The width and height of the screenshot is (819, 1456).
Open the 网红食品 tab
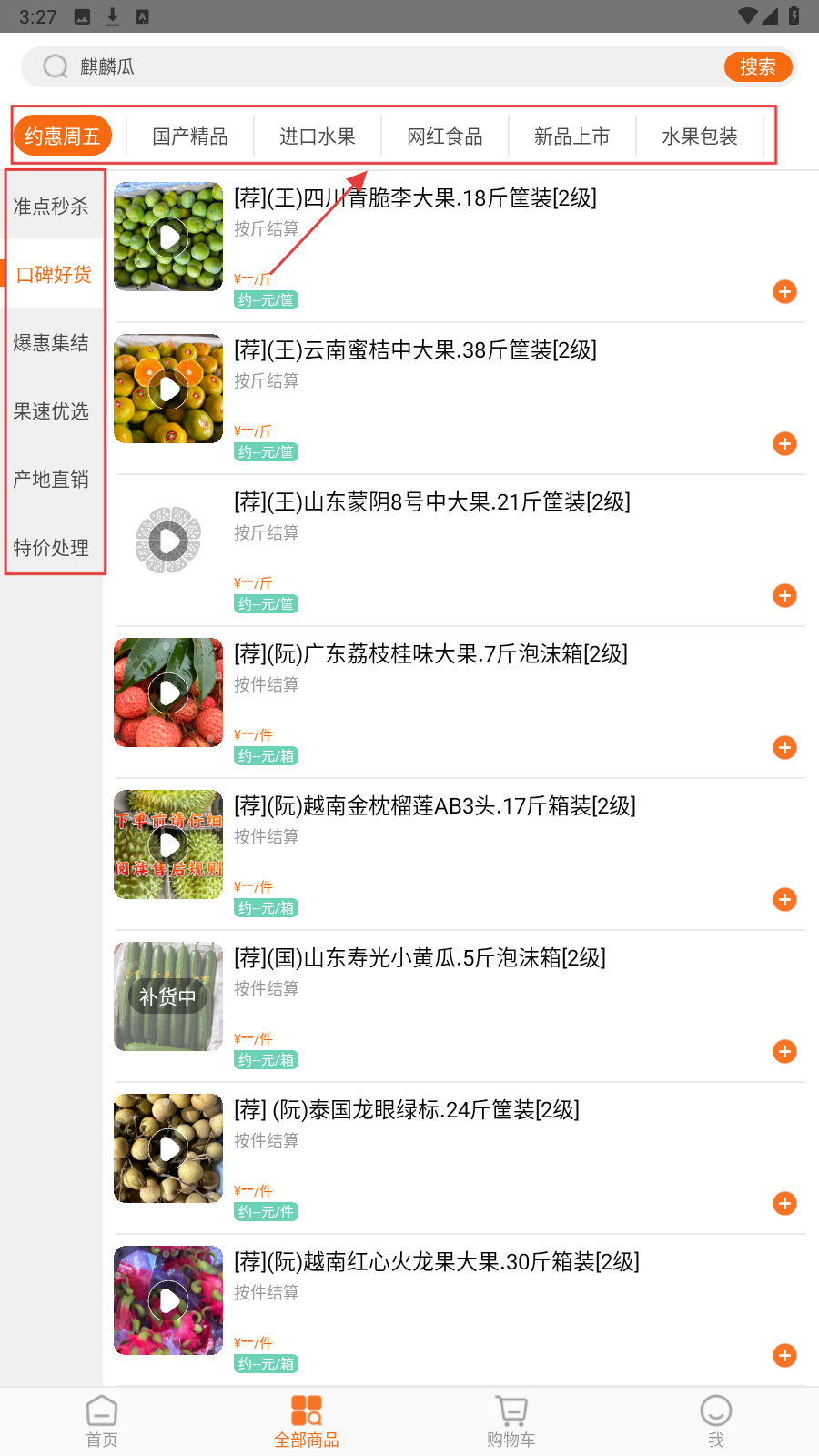(x=445, y=136)
